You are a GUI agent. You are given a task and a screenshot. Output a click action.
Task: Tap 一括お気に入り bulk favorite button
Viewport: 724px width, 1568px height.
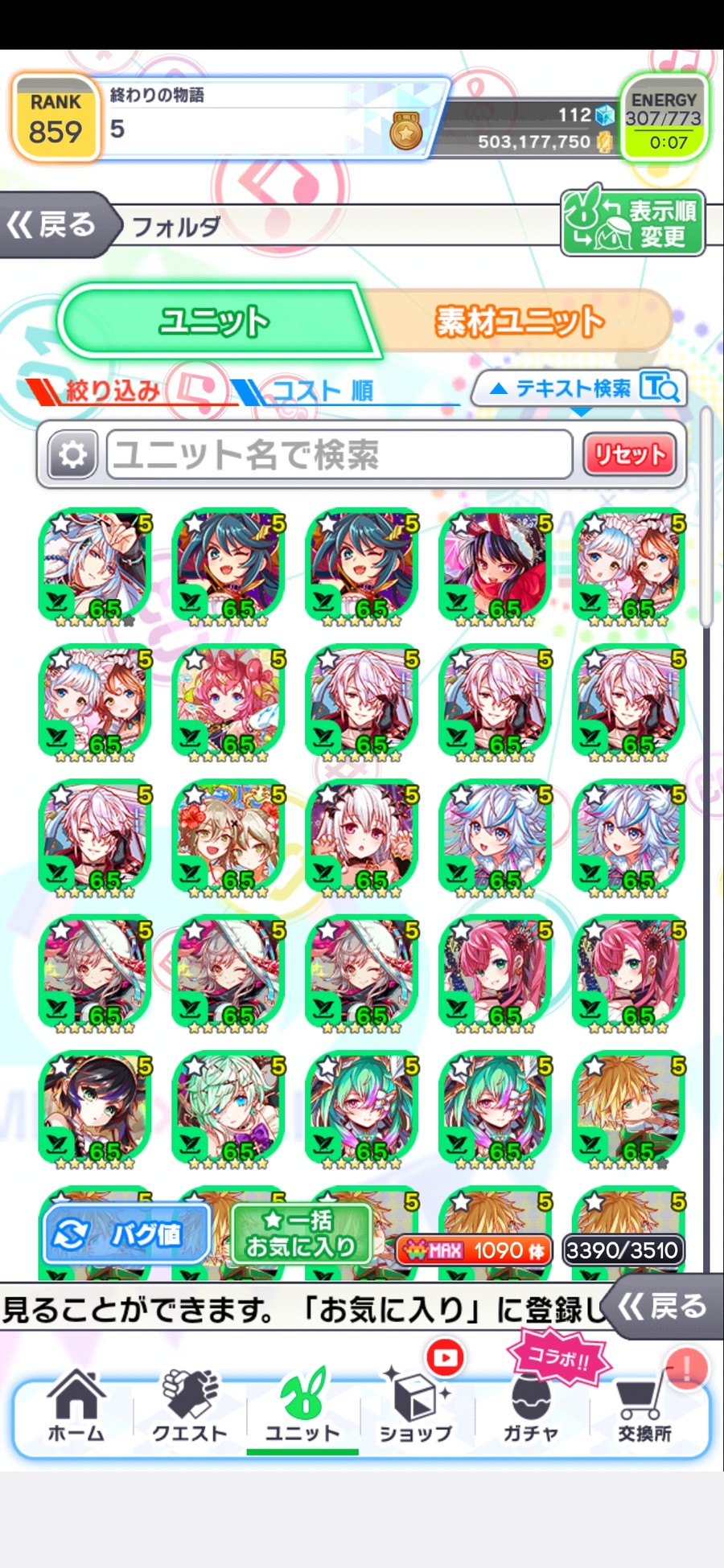pyautogui.click(x=301, y=1234)
